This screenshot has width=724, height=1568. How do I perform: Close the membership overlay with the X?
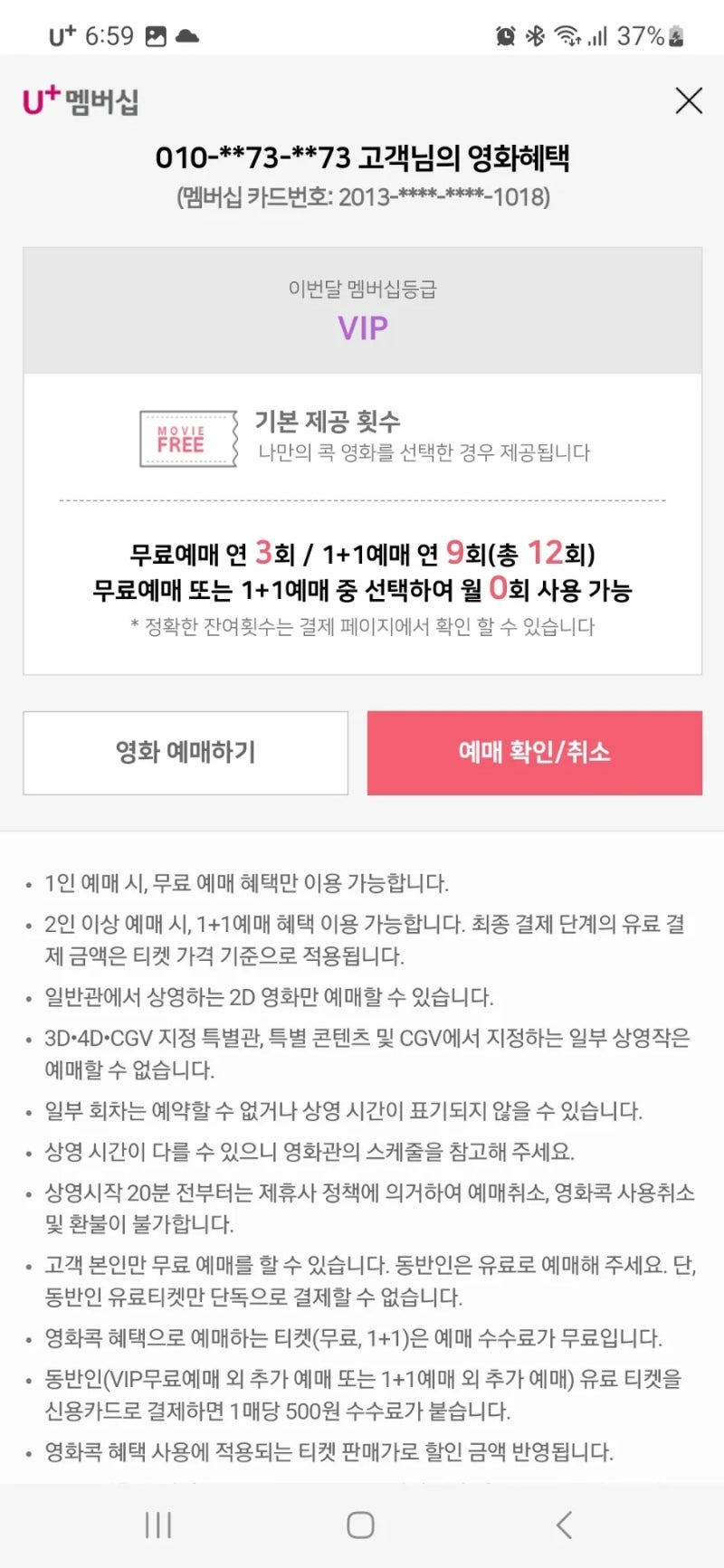point(691,102)
